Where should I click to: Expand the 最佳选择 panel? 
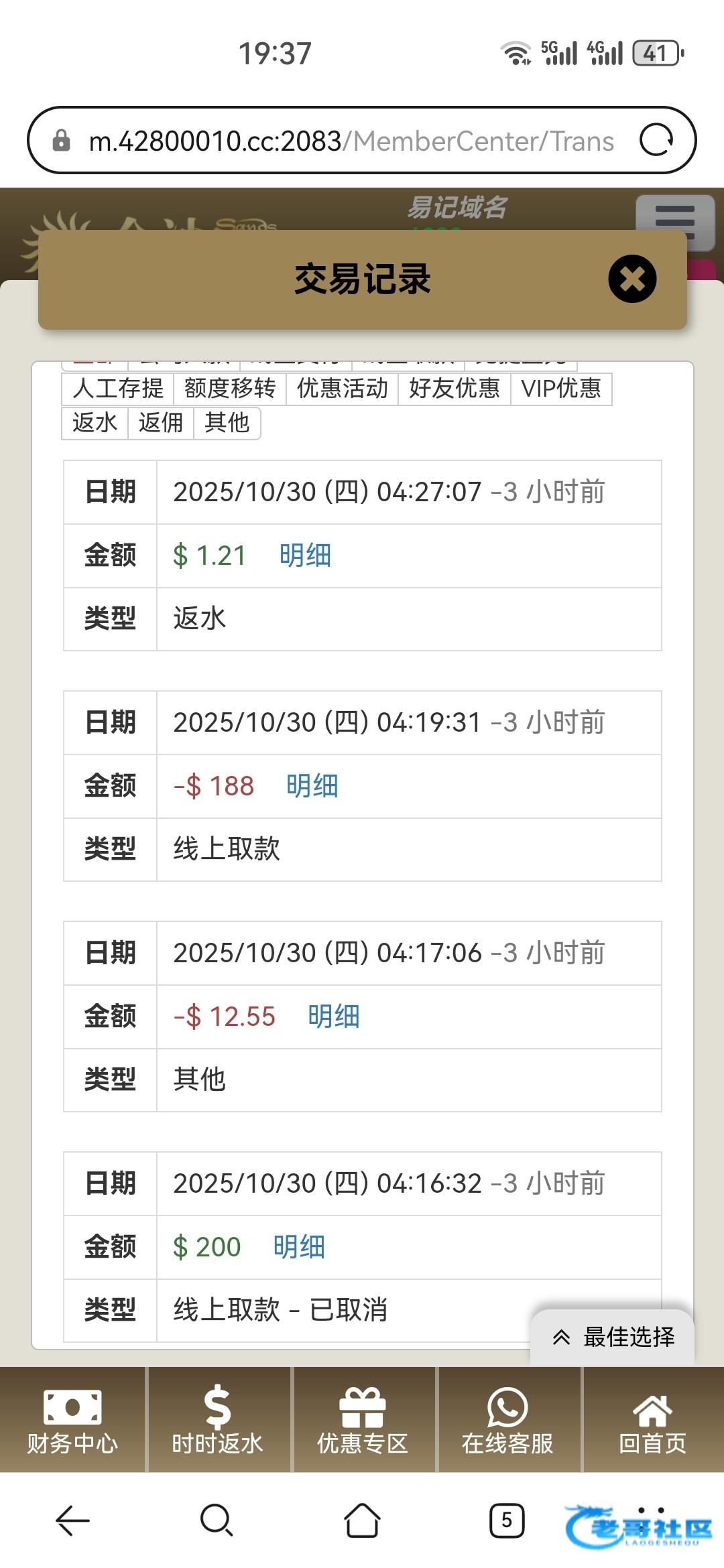(613, 1337)
